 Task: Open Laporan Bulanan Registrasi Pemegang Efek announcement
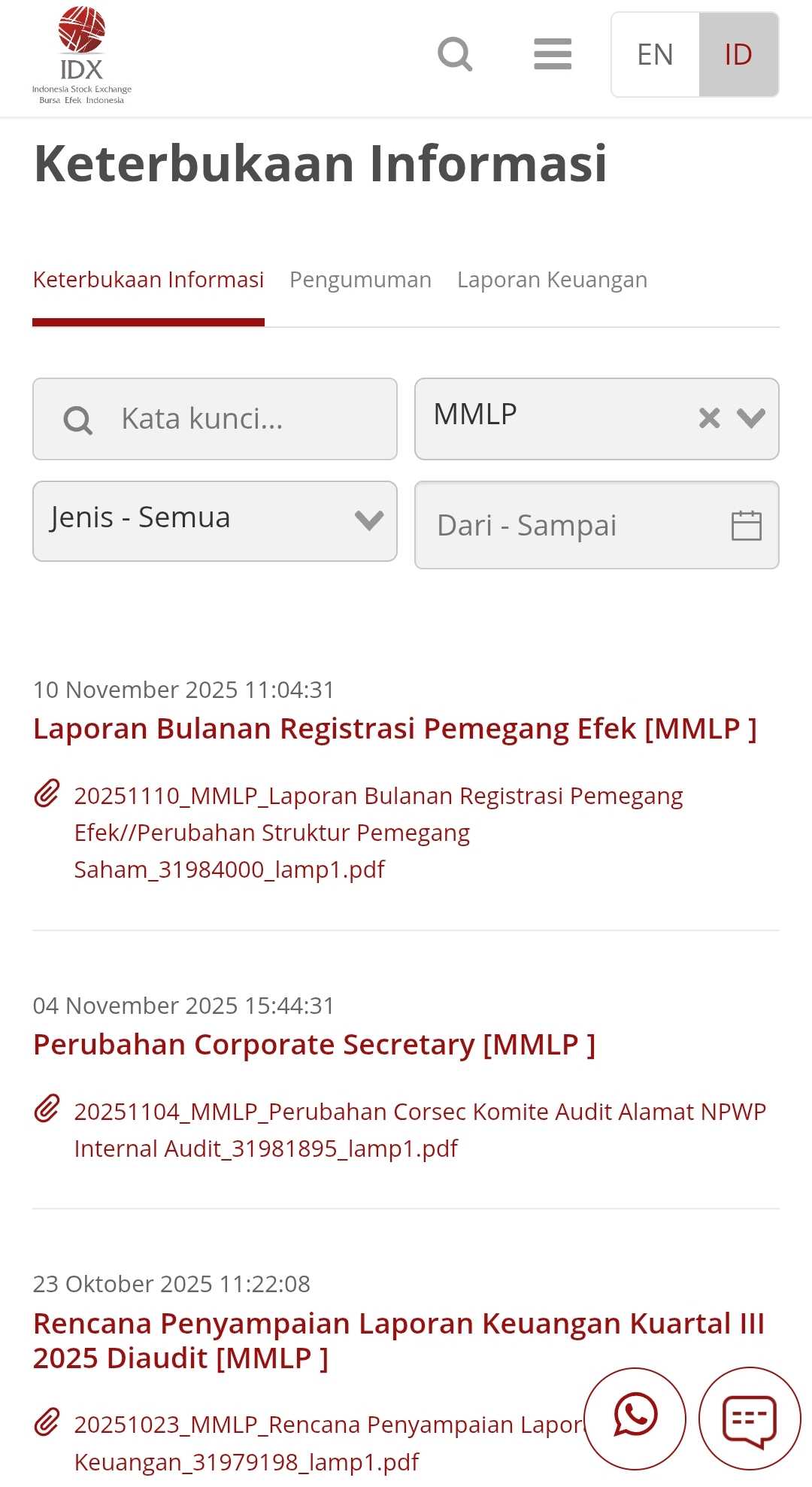394,729
